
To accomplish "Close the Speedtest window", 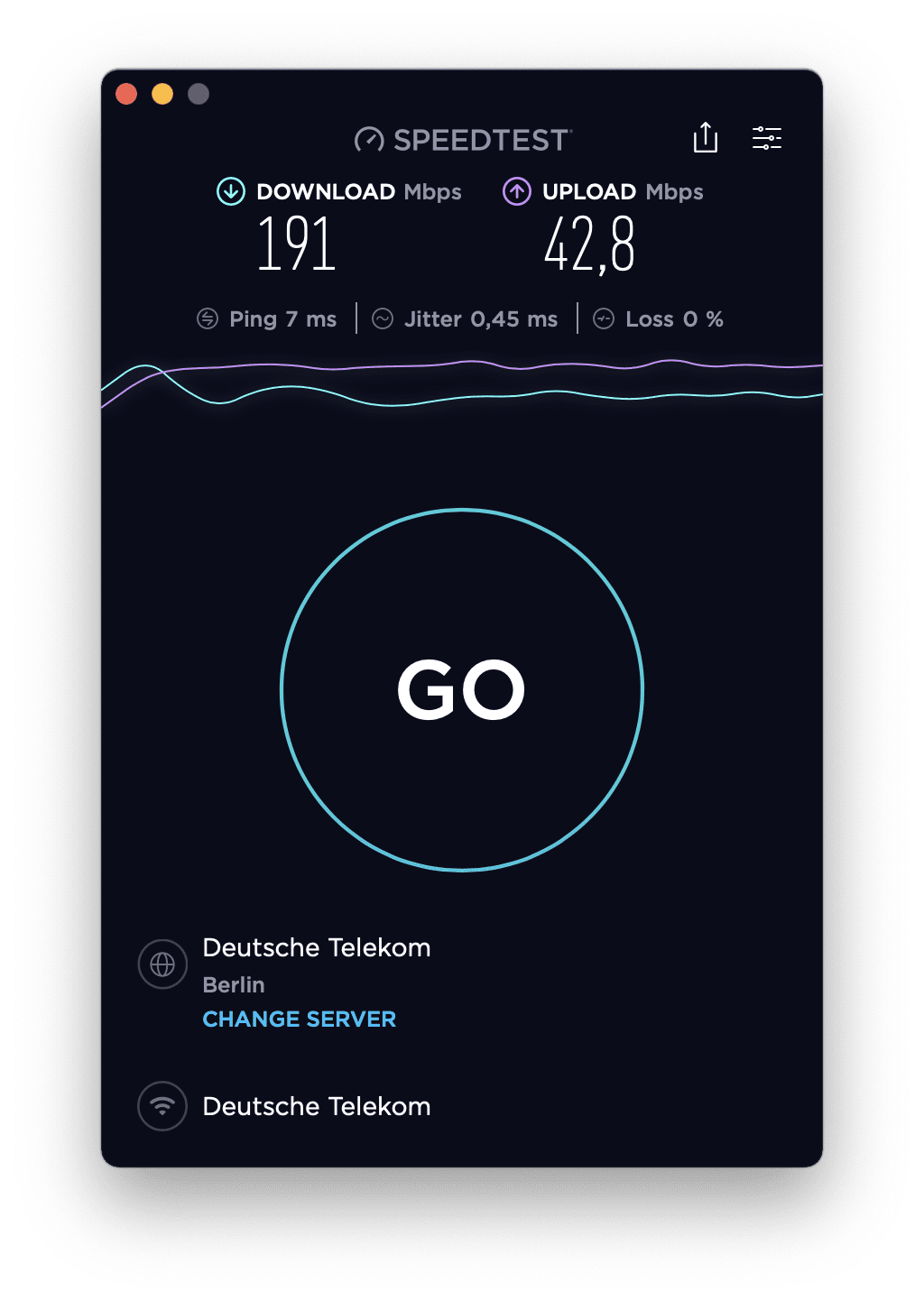I will click(x=126, y=94).
